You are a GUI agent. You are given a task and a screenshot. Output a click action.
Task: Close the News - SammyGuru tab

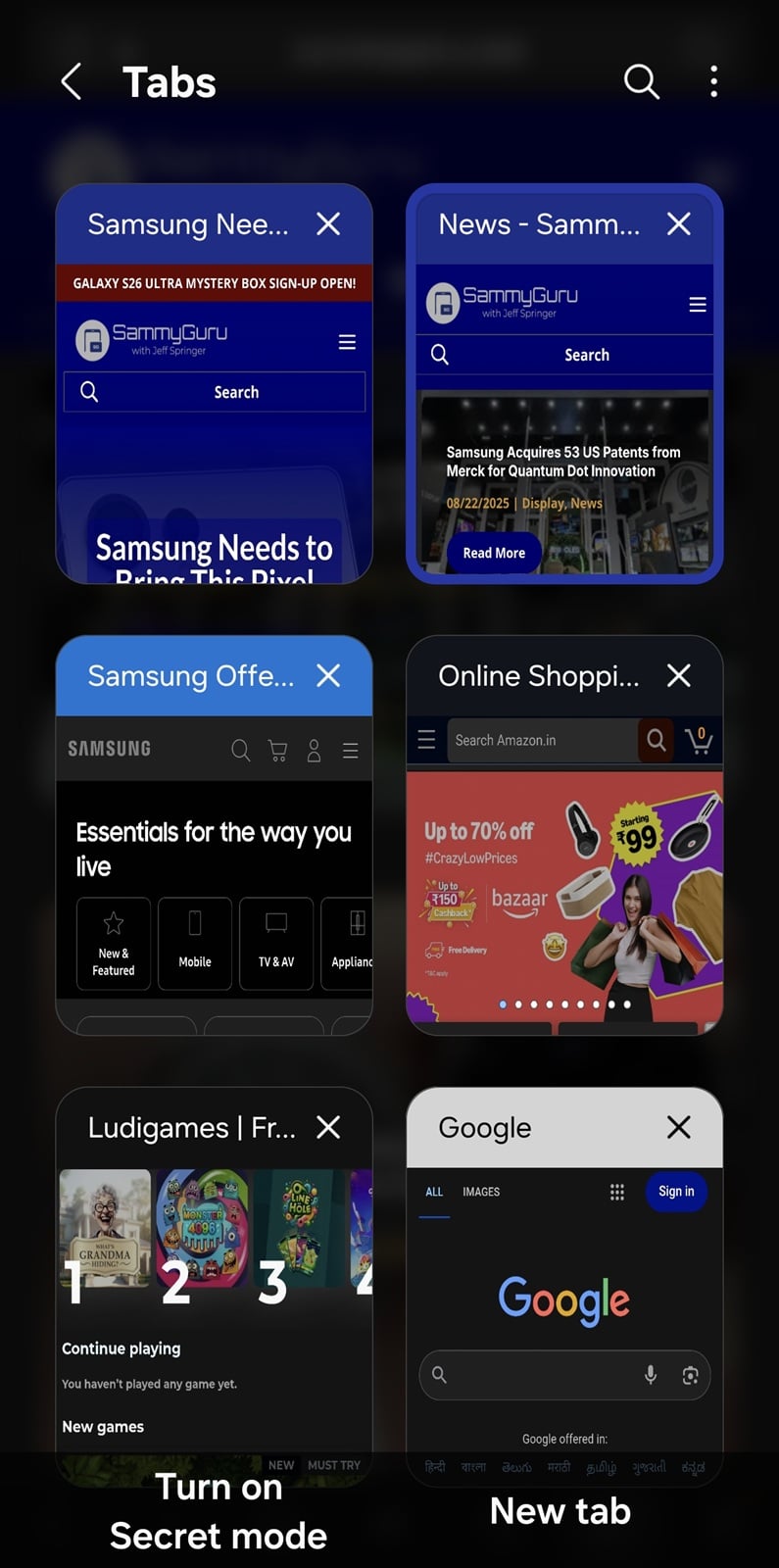(678, 224)
